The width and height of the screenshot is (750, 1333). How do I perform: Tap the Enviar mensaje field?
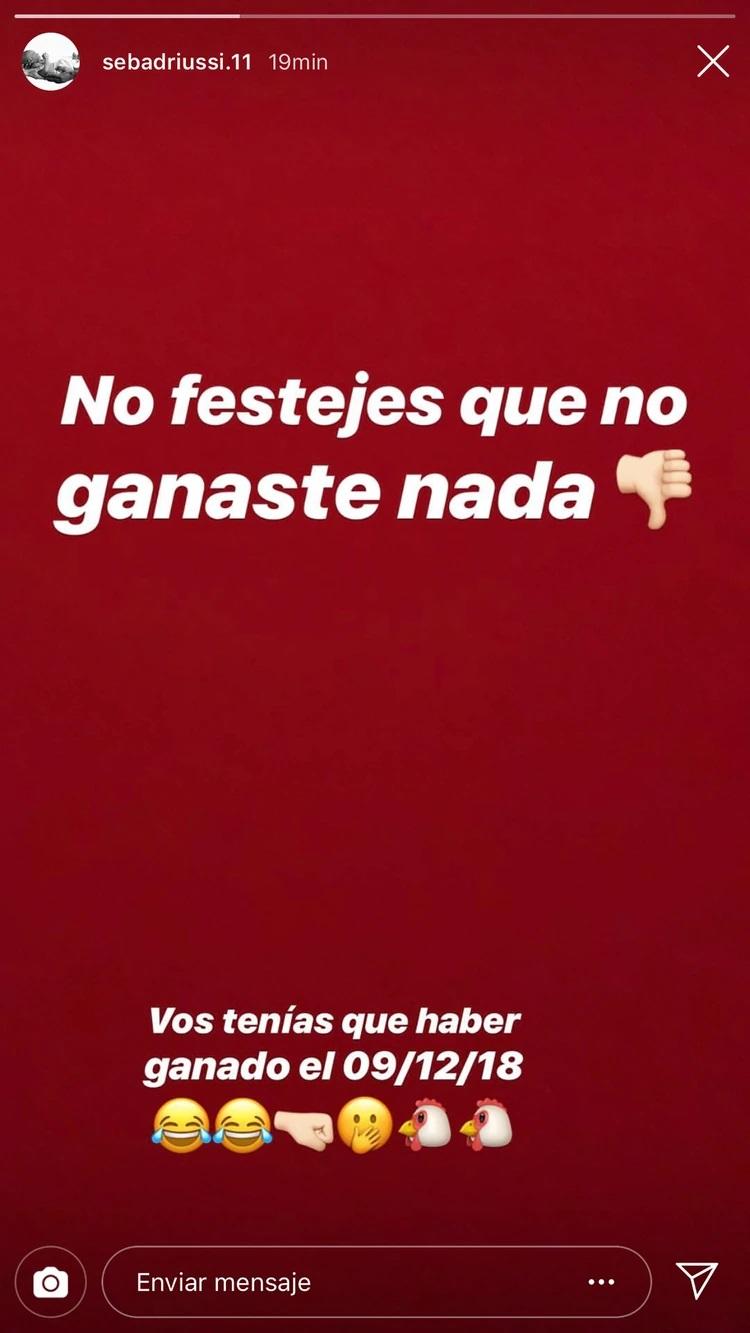(x=340, y=1282)
